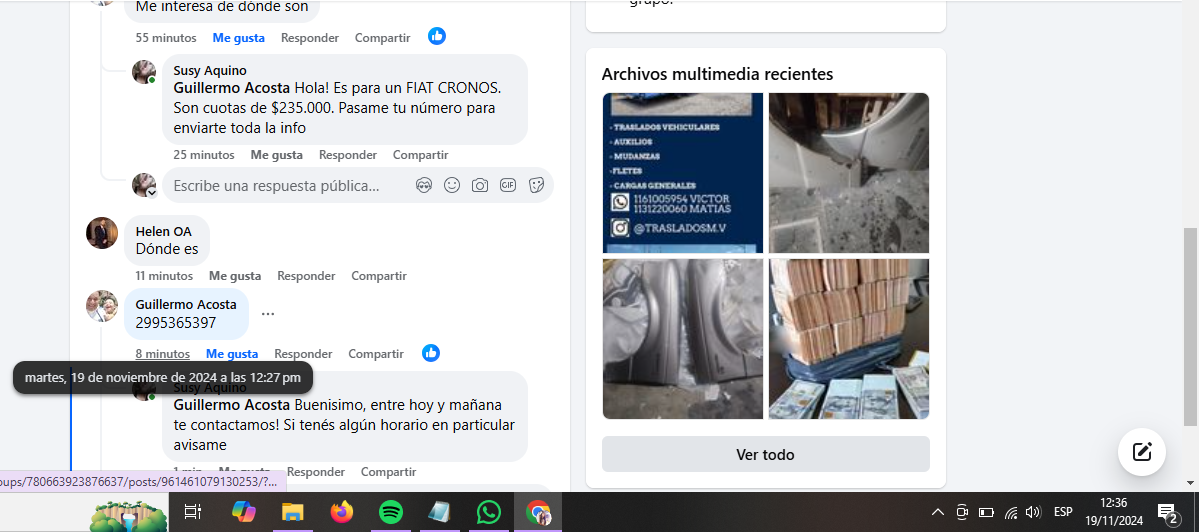Viewport: 1199px width, 532px height.
Task: Like Helen OA's comment
Action: click(x=235, y=276)
